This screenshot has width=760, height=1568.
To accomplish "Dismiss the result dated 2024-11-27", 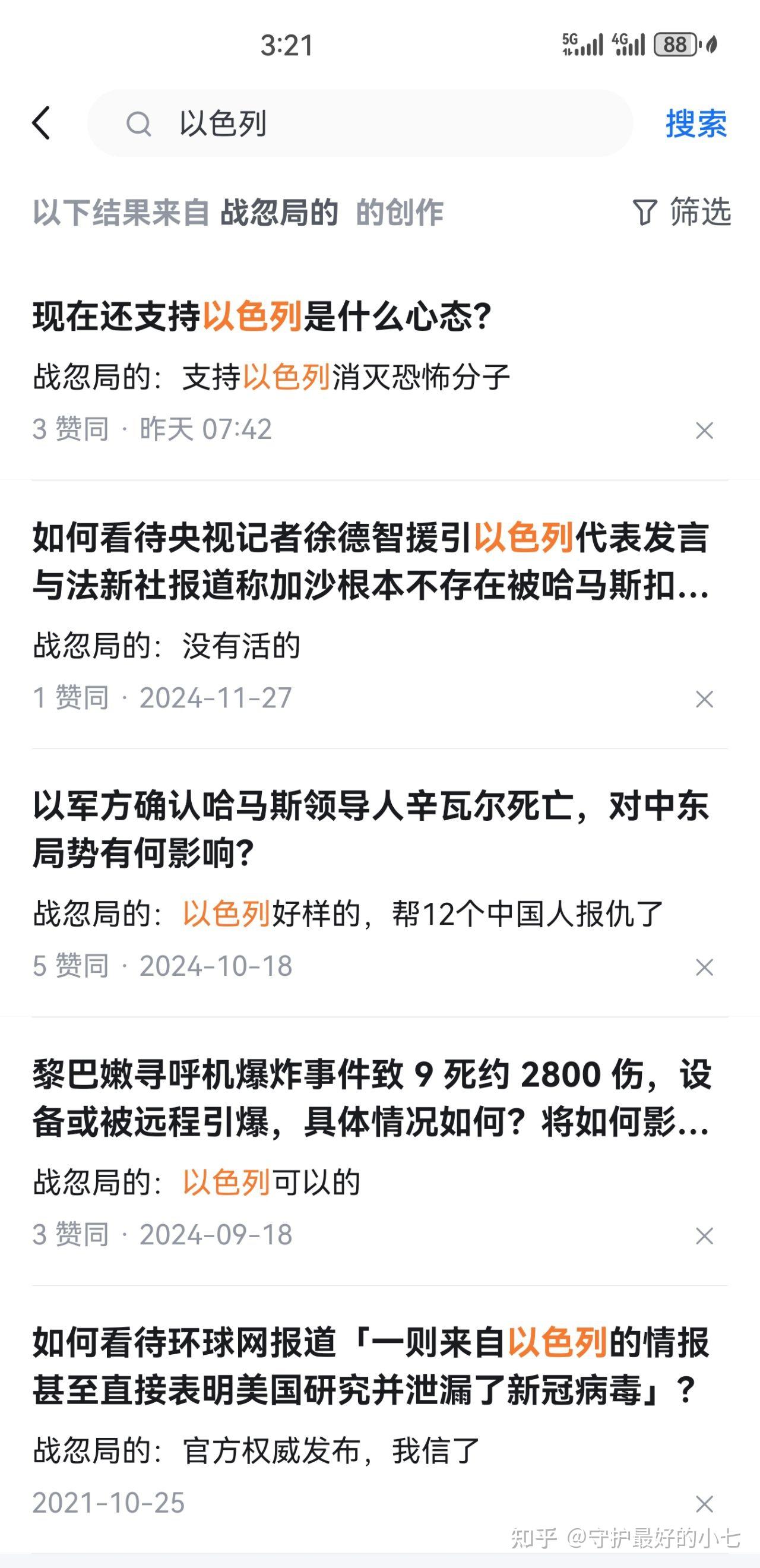I will (704, 699).
